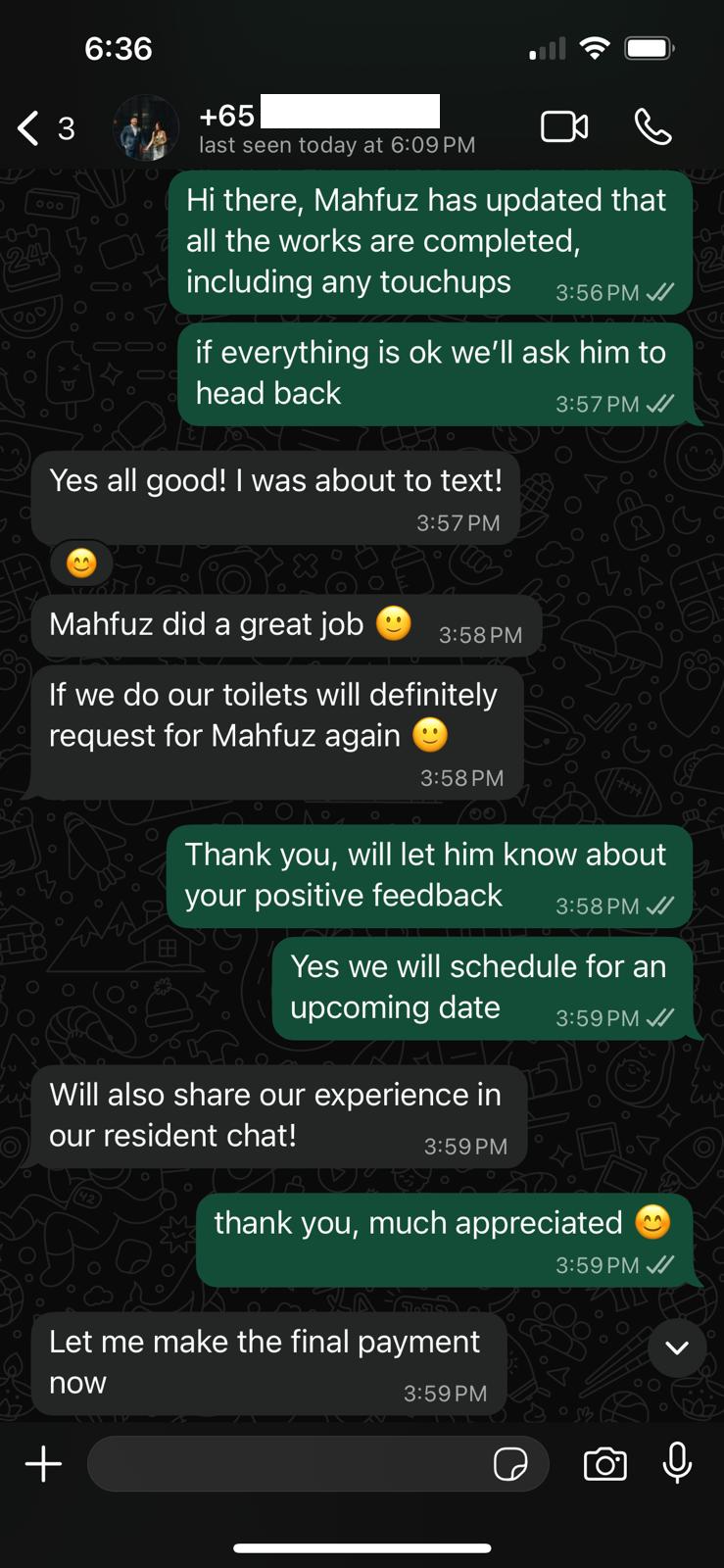The width and height of the screenshot is (724, 1568).
Task: Start a voice call using the phone icon
Action: click(x=652, y=127)
